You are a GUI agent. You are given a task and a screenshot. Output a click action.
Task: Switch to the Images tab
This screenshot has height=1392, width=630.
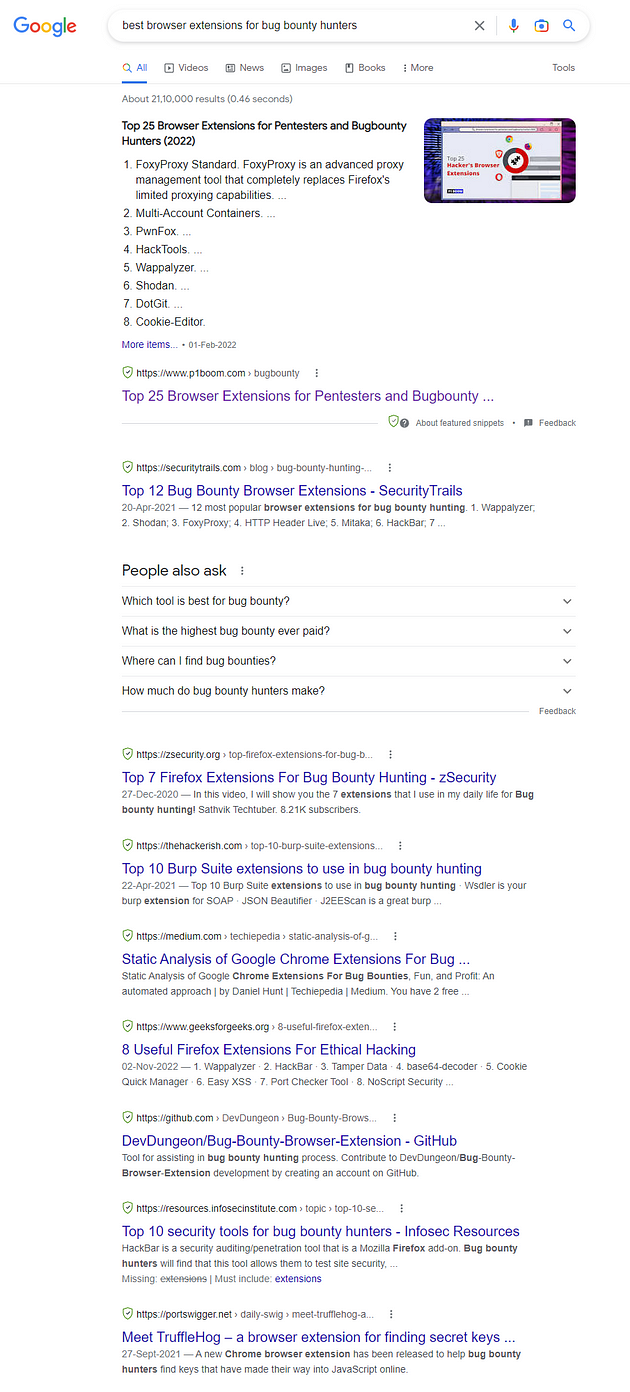coord(304,68)
